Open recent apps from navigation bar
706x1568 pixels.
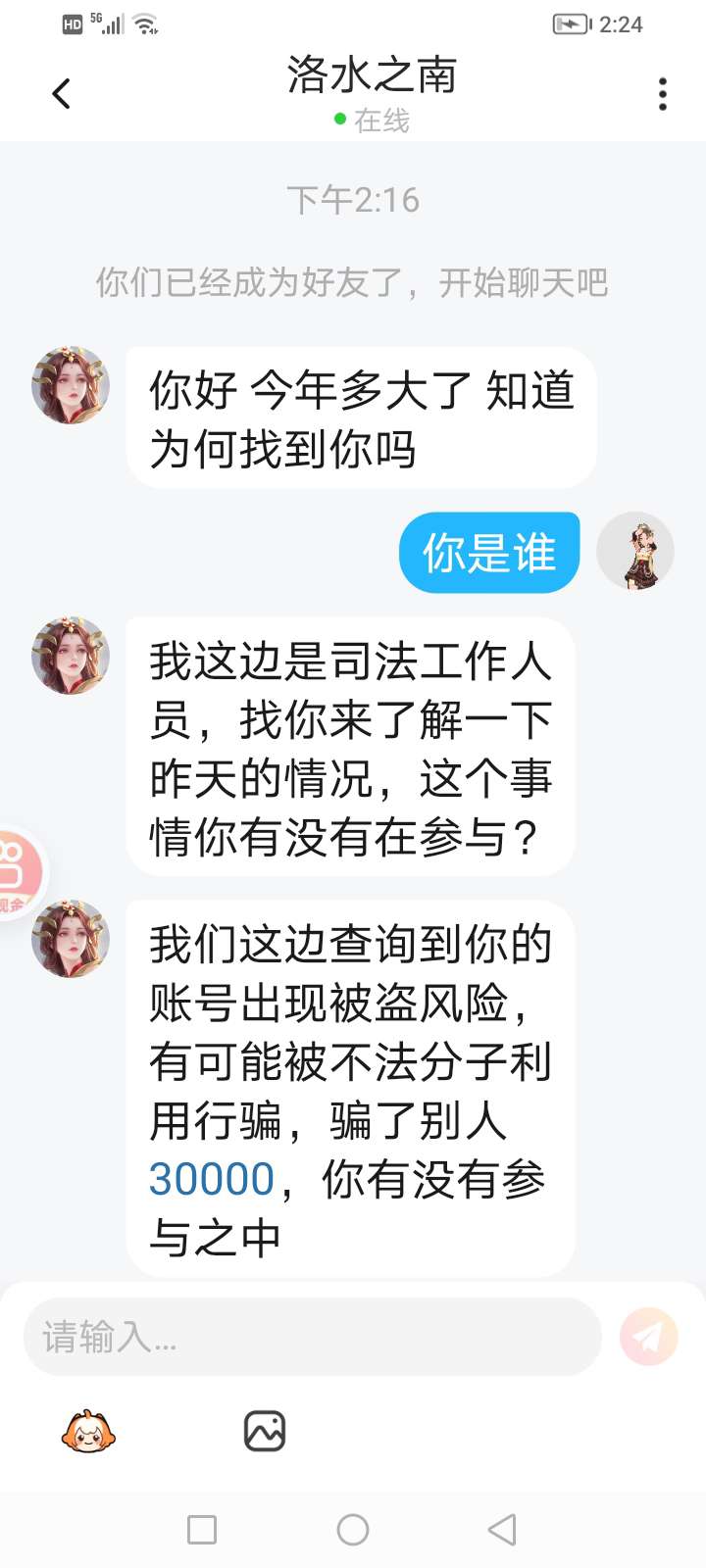[x=202, y=1530]
